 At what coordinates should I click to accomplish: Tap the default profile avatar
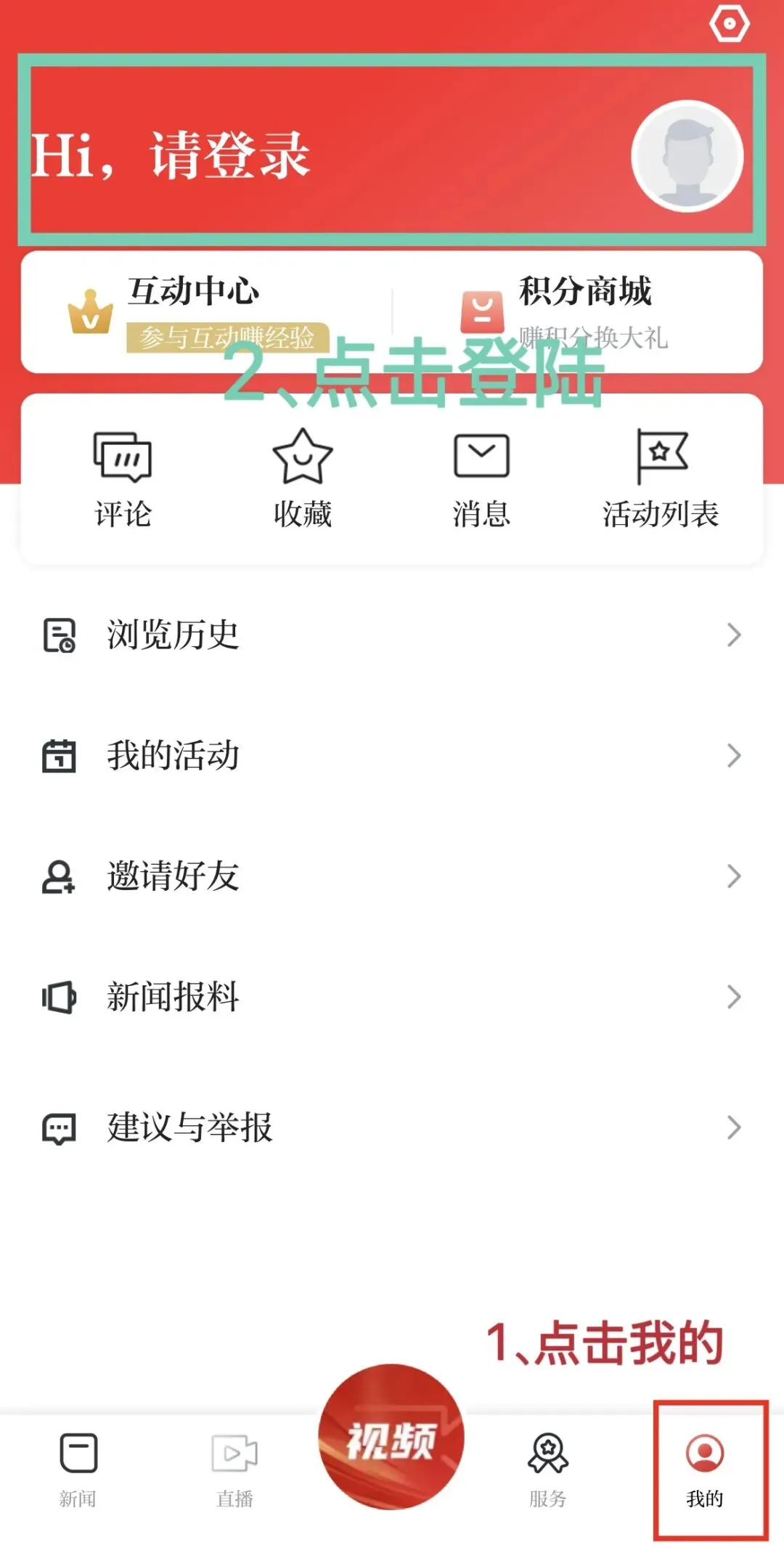(x=687, y=155)
